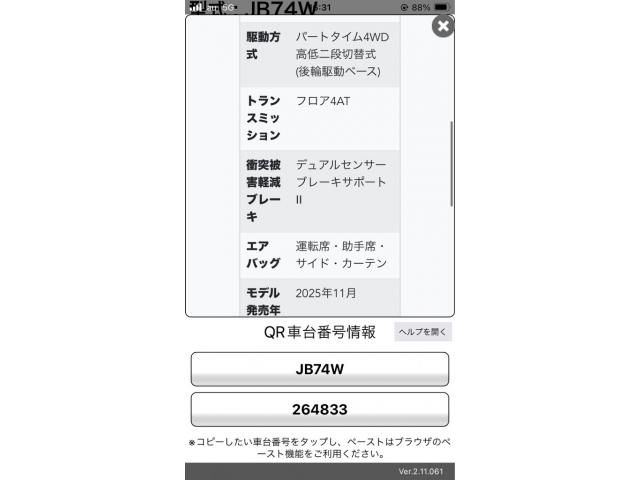Copy the JB74W chassis model number
This screenshot has width=640, height=480.
319,369
